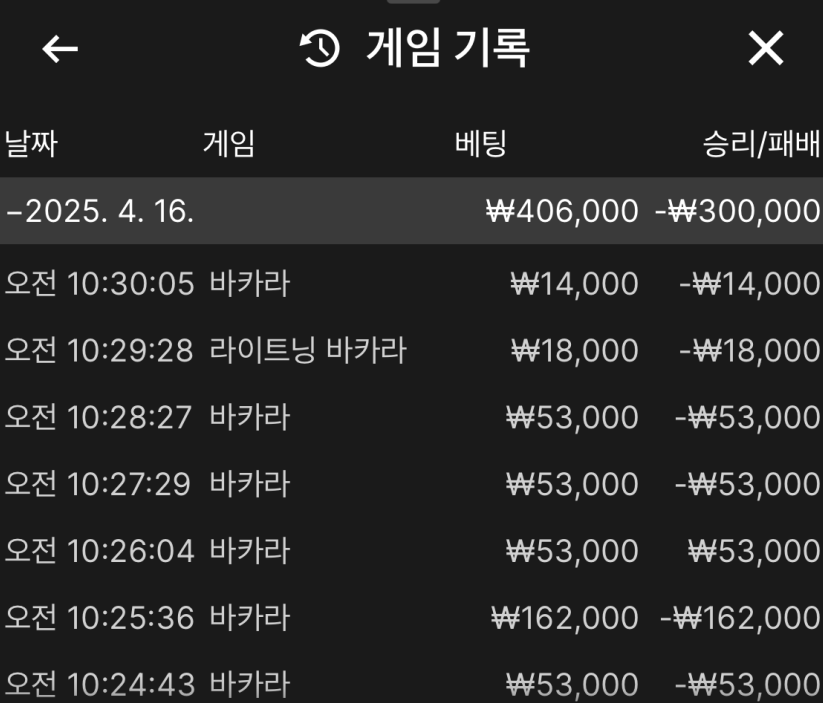Open the 10:24:43 Baccarat game record

coord(411,684)
